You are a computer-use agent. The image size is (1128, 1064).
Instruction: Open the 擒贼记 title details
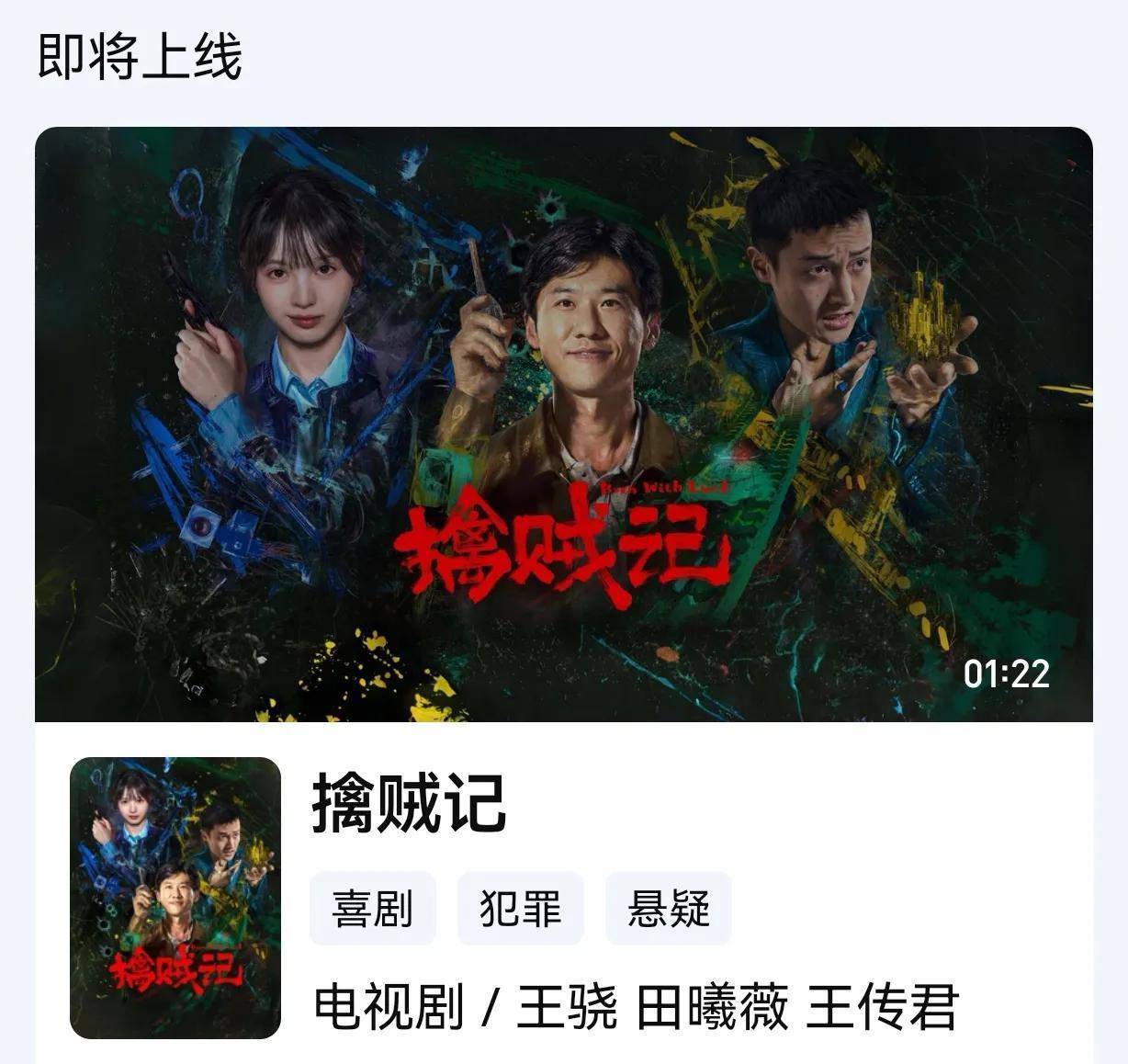click(409, 804)
